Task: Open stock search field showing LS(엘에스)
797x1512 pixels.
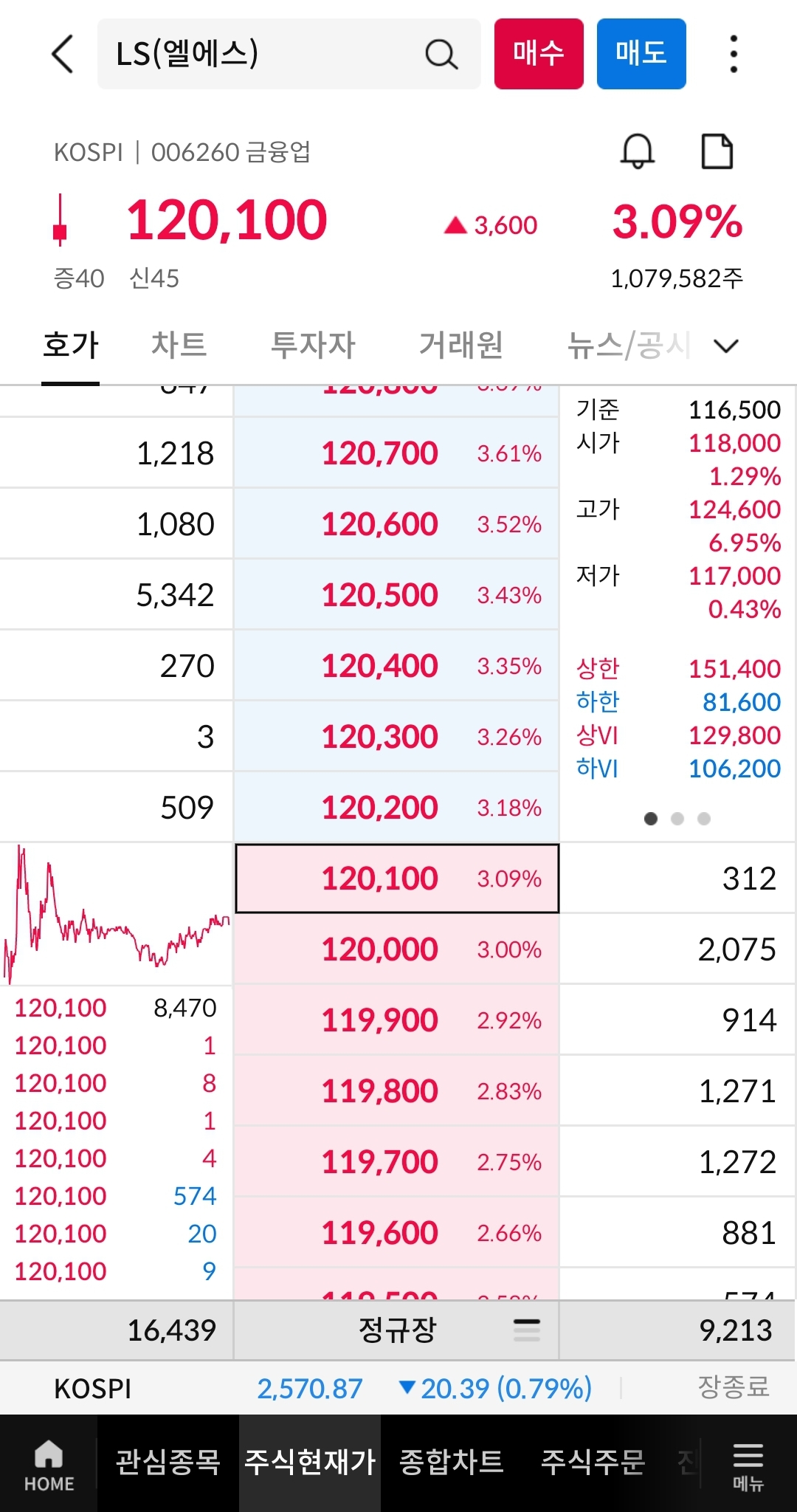Action: [x=289, y=54]
